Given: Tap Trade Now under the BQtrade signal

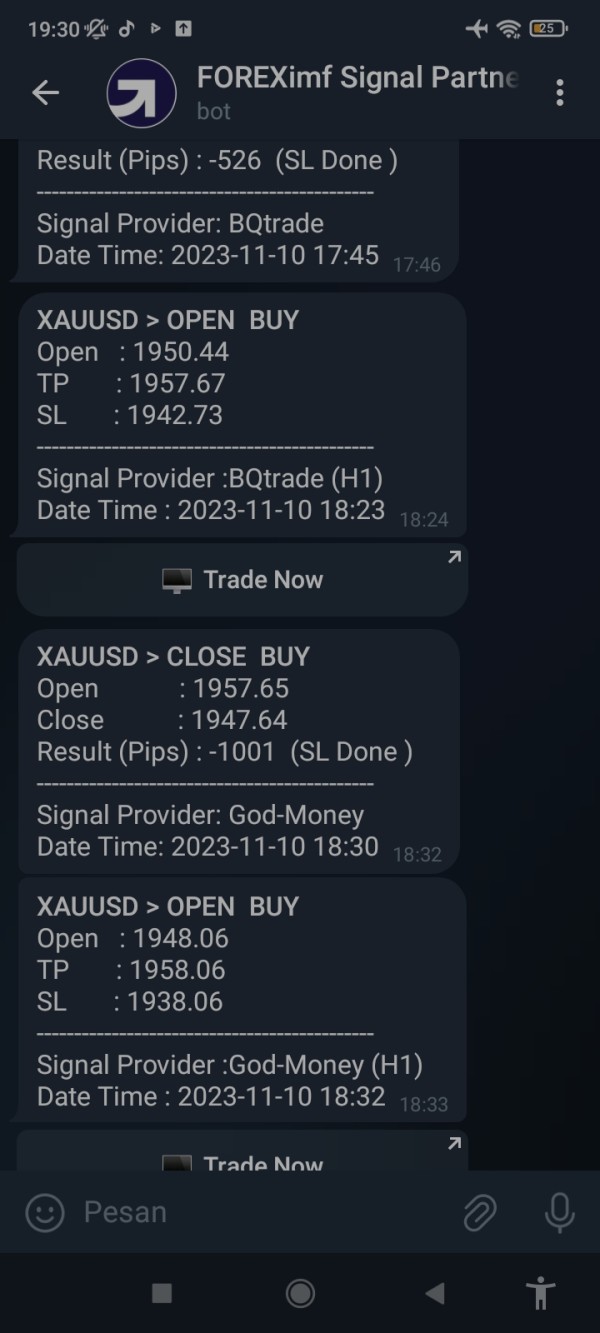Looking at the screenshot, I should point(242,580).
